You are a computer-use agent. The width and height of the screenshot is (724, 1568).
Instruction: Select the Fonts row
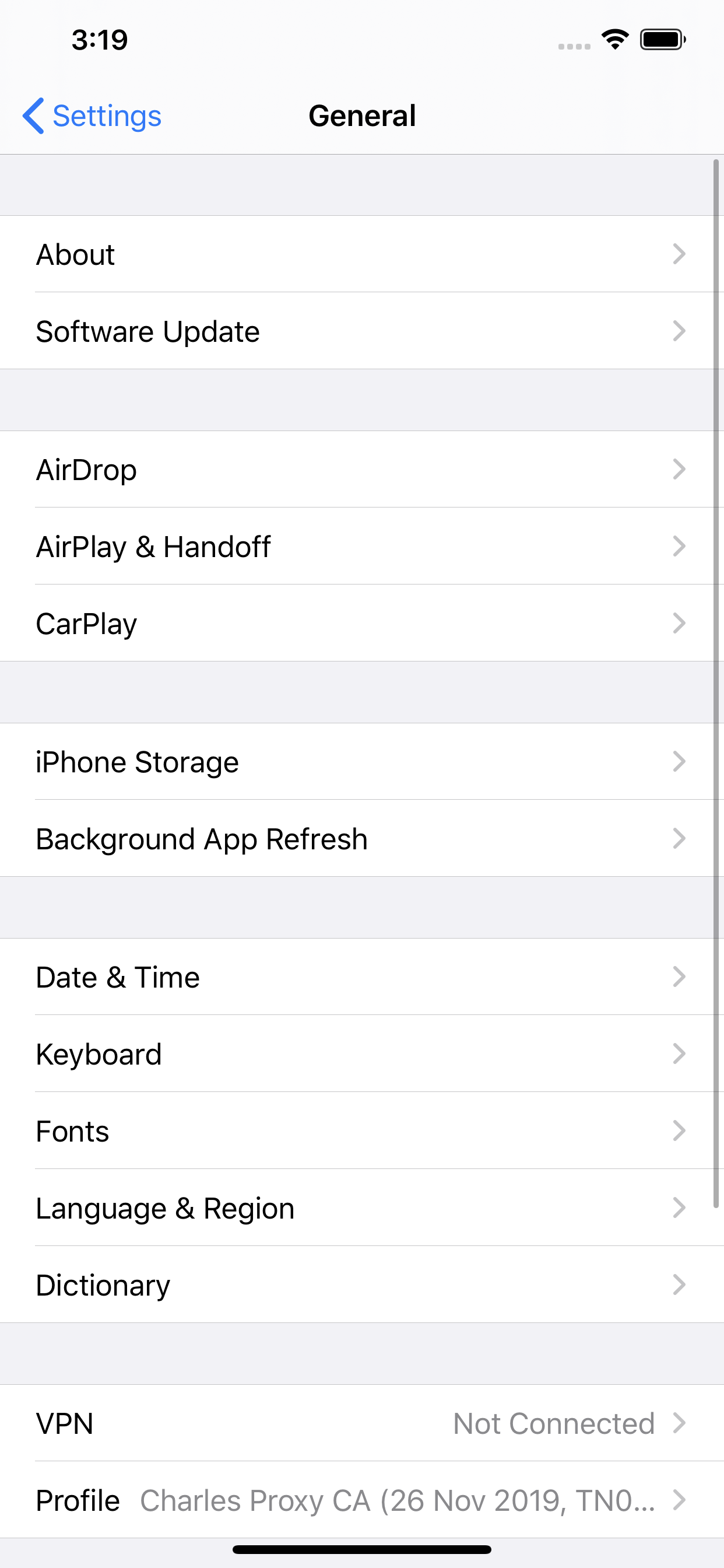click(361, 1132)
